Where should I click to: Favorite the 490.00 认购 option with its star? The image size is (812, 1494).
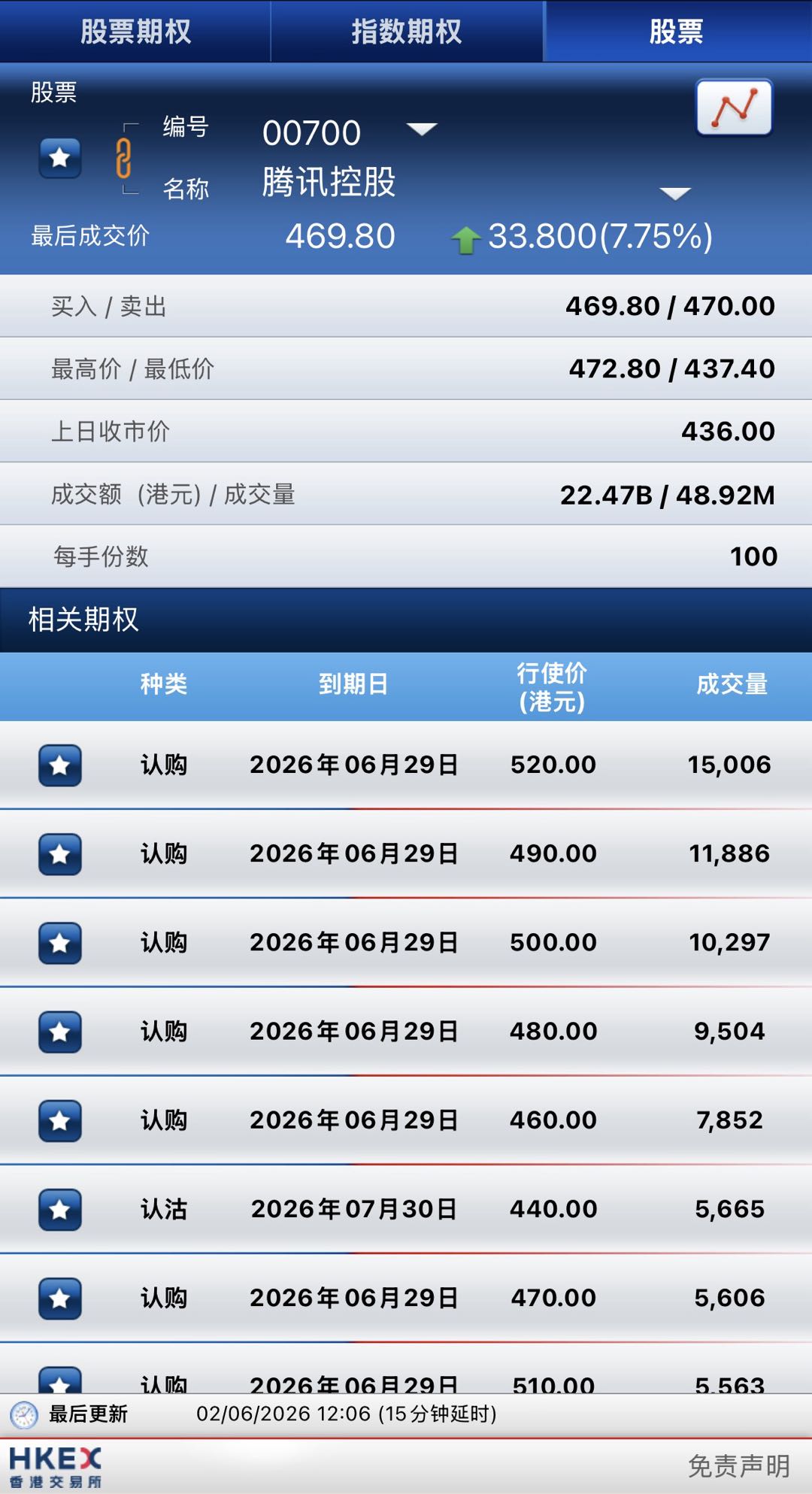coord(60,854)
